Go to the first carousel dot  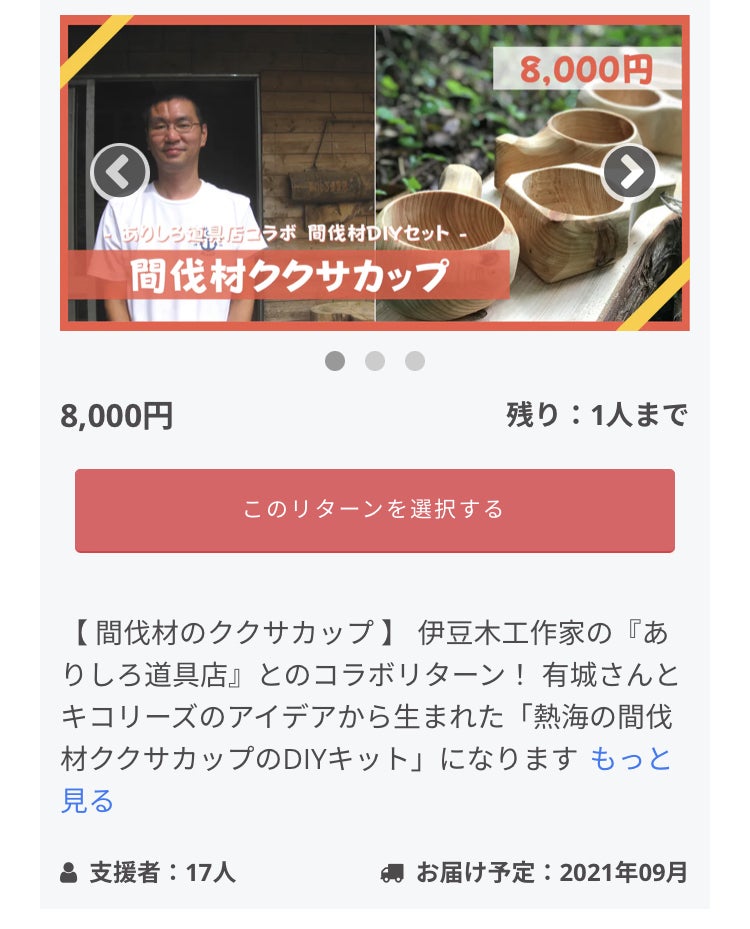[335, 361]
